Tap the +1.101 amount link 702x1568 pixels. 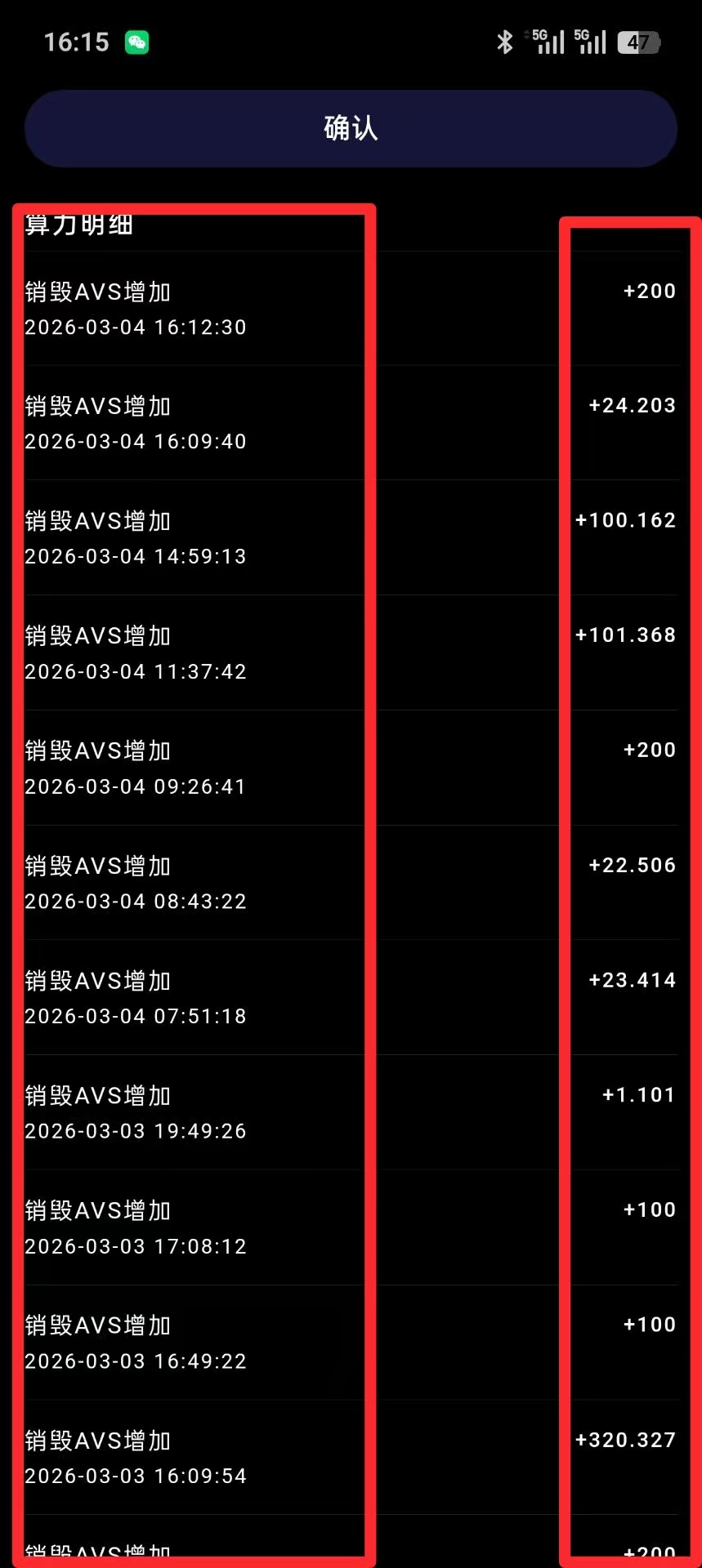click(638, 1094)
